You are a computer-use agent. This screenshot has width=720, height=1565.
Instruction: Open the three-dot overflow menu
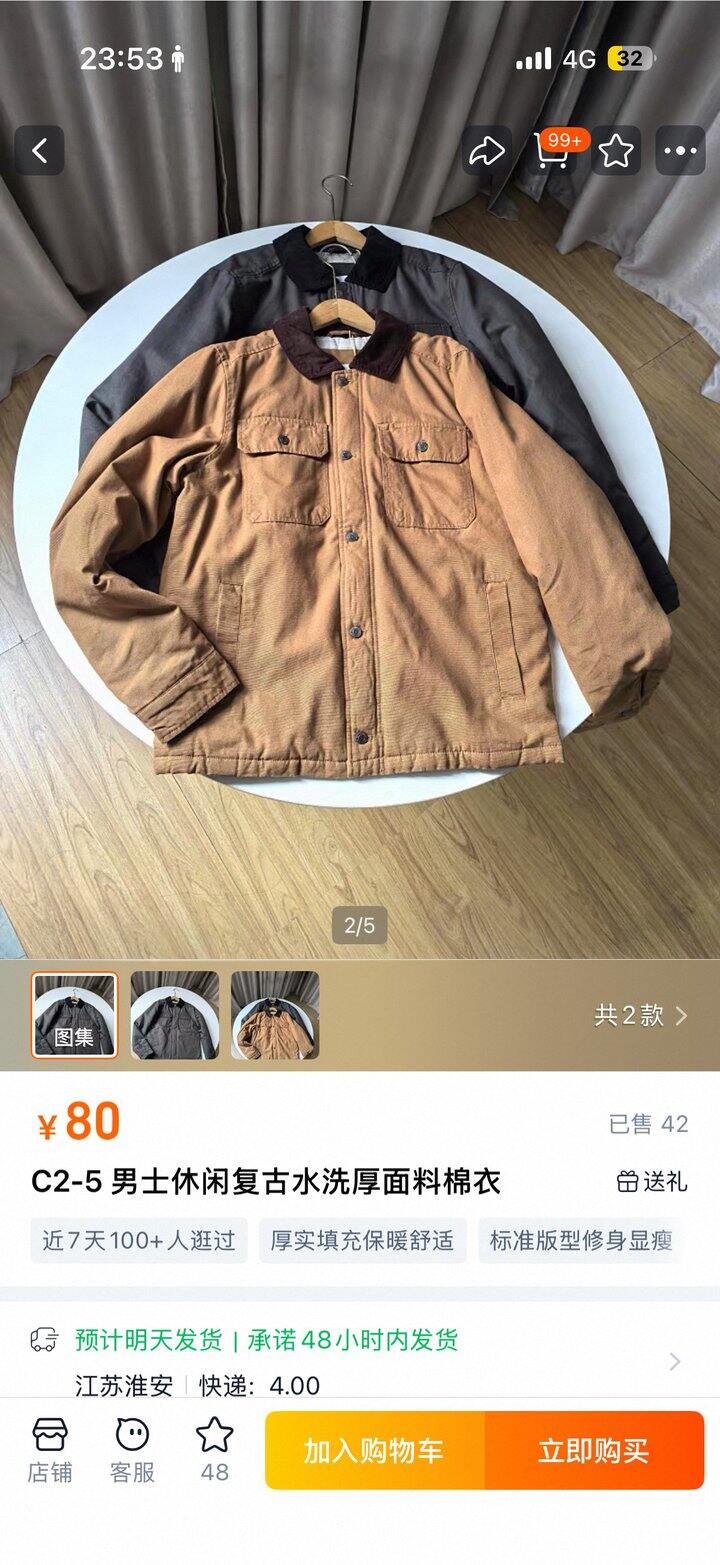click(680, 151)
